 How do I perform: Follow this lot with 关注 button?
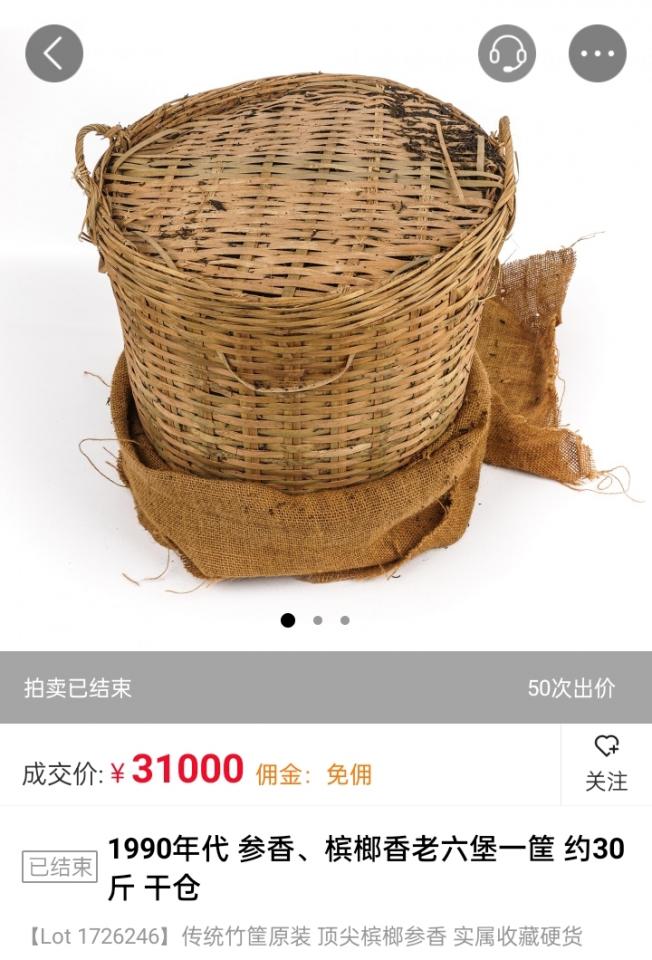606,764
